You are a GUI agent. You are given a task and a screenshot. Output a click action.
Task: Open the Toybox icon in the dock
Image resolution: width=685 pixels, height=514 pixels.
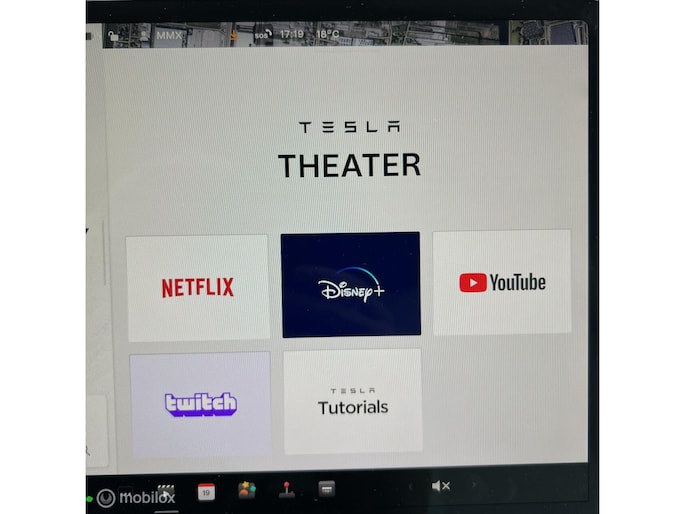click(x=246, y=489)
